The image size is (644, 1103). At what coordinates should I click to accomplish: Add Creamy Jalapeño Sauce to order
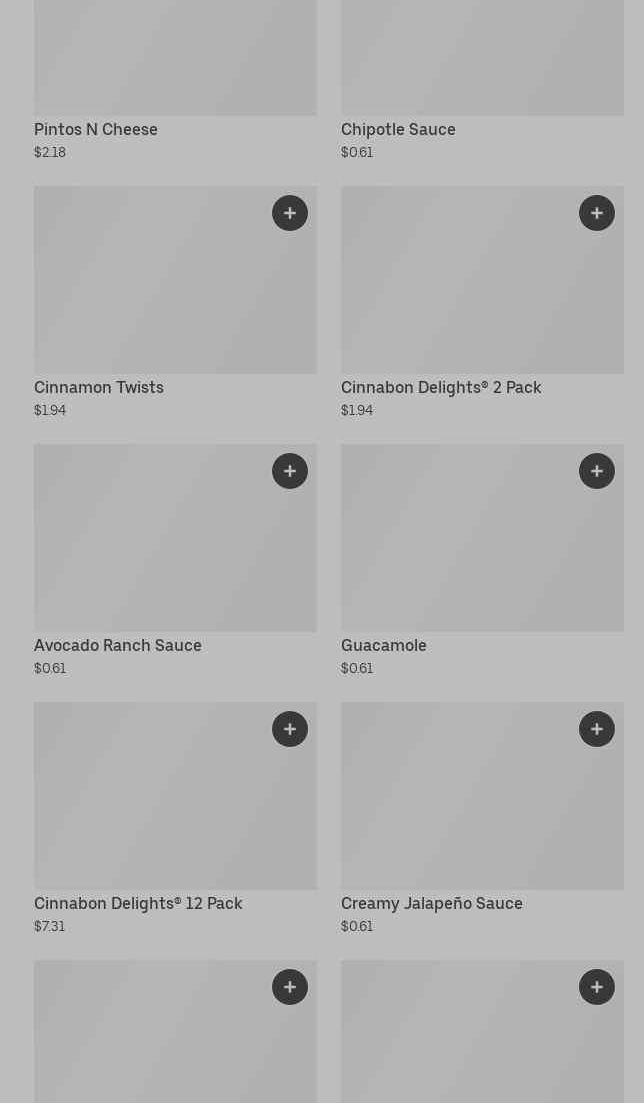tap(597, 729)
